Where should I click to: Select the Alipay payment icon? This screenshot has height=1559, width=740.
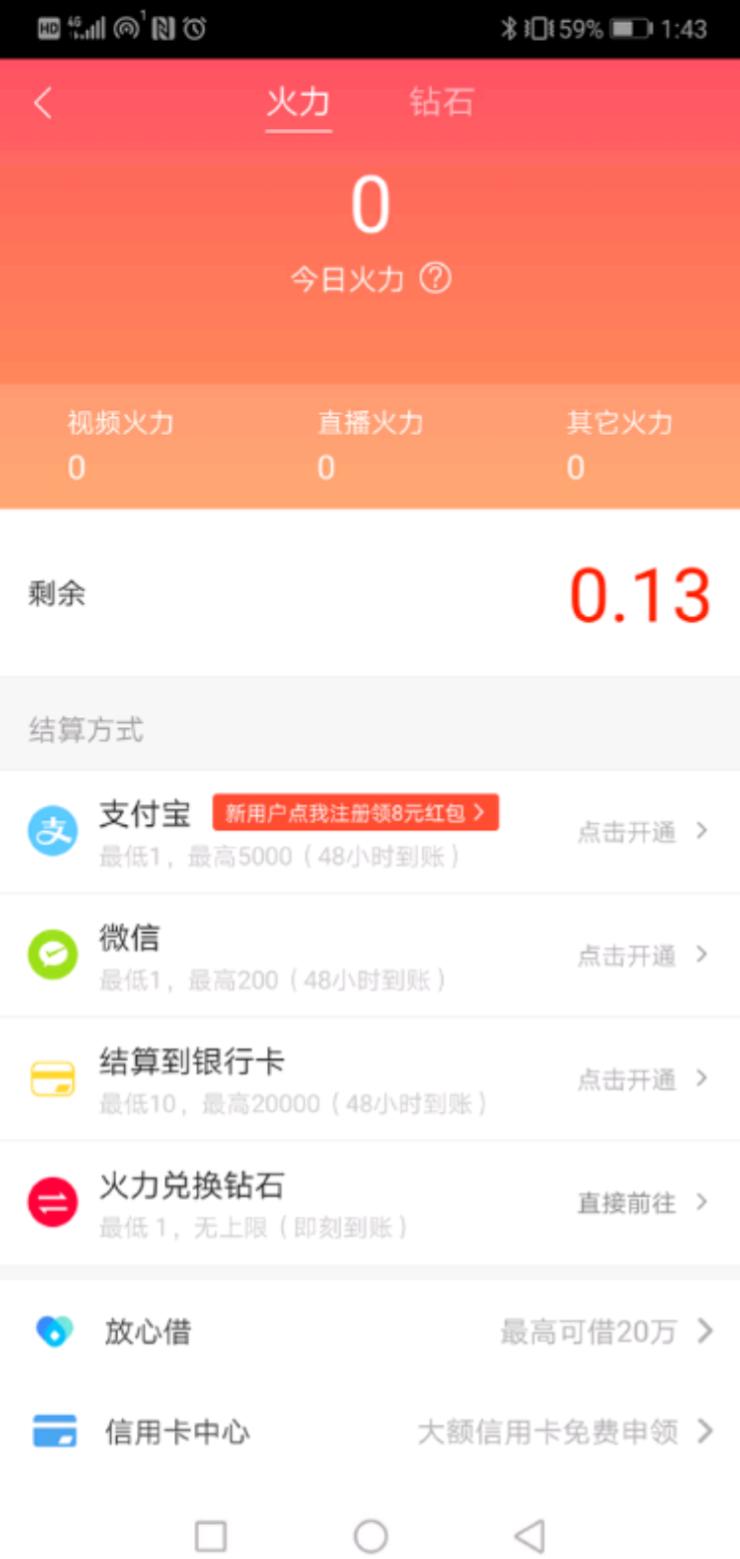[x=52, y=831]
